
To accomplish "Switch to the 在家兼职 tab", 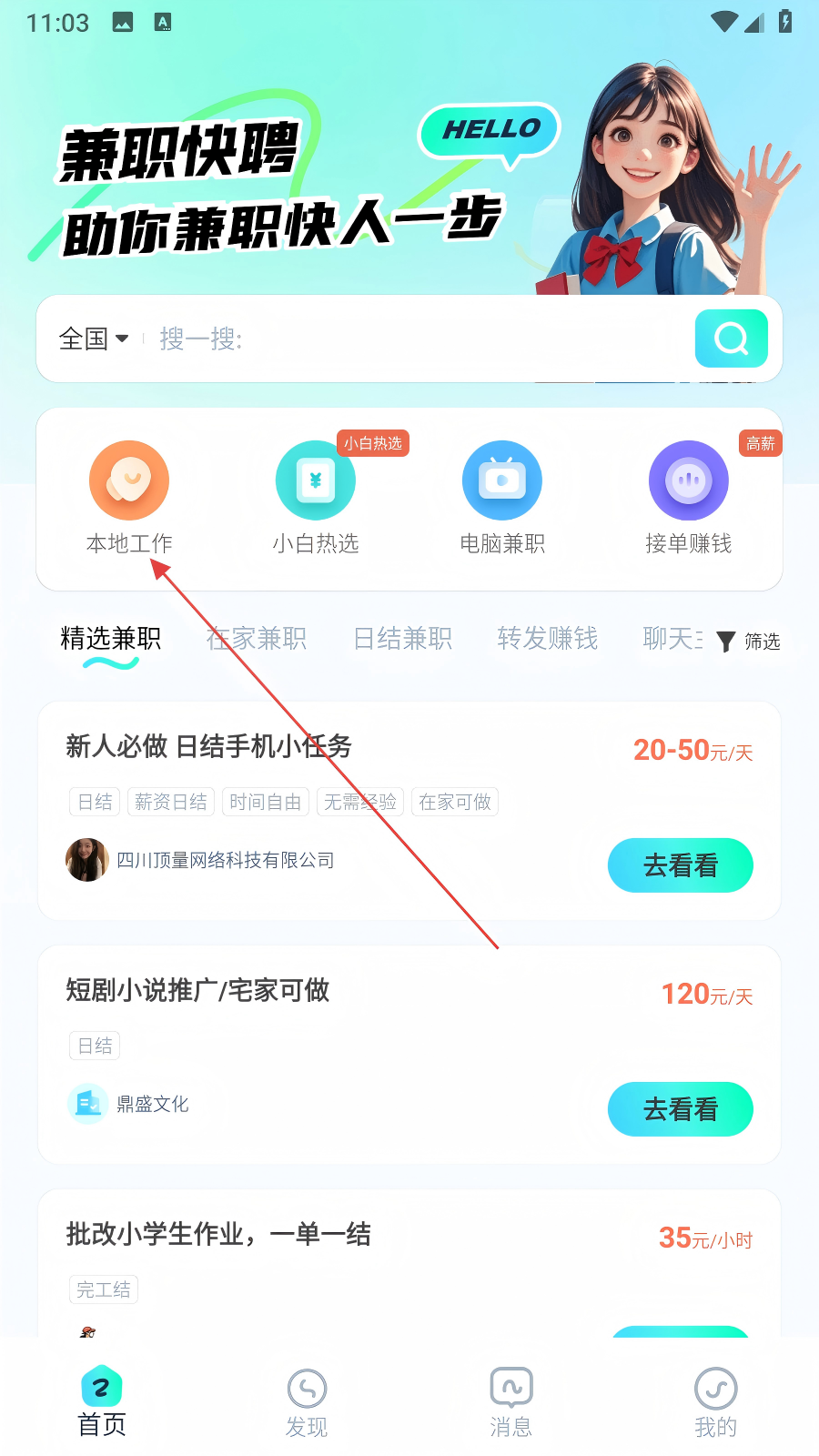I will pos(257,639).
